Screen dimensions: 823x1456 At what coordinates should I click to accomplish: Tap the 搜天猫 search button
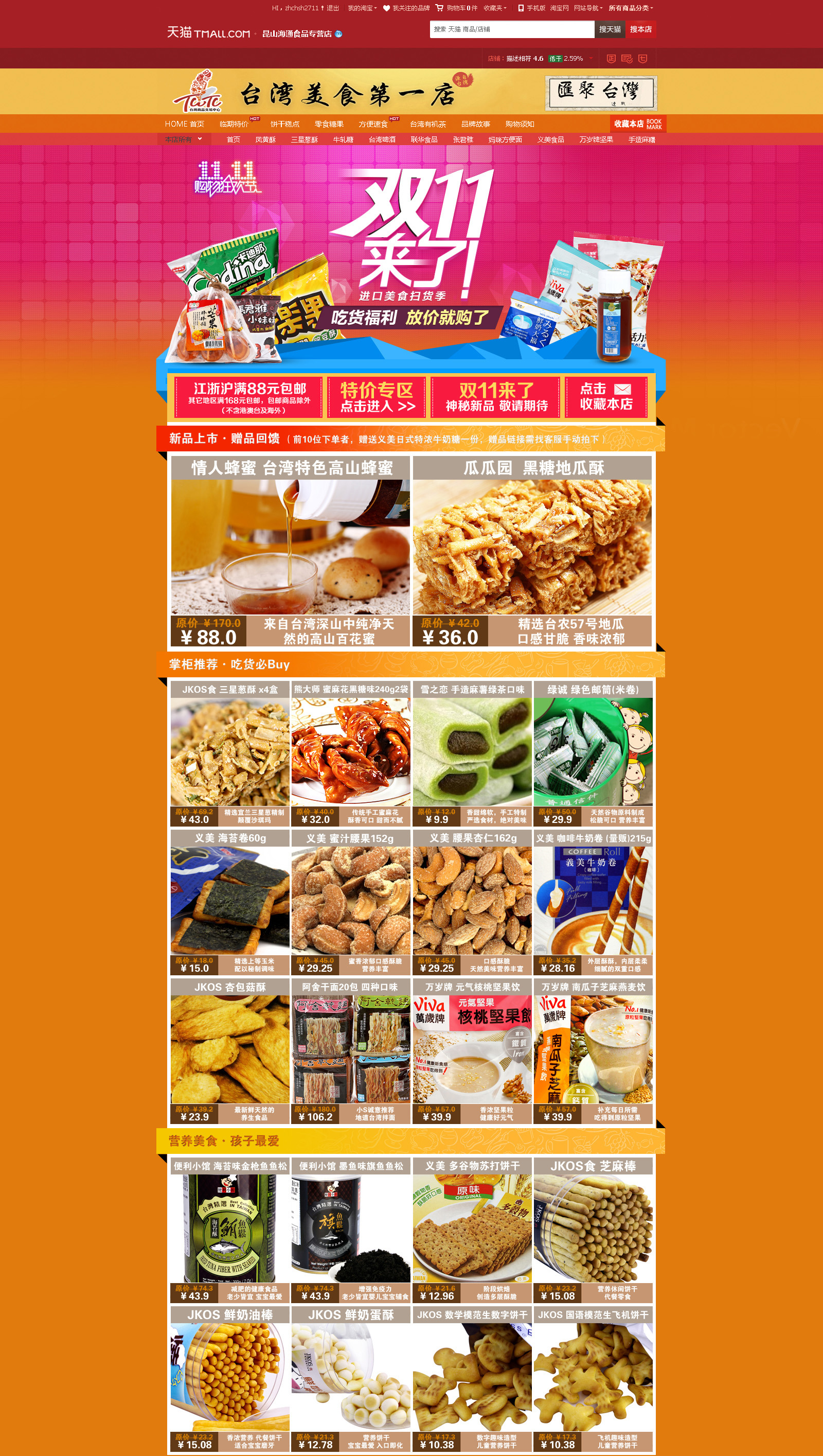[x=610, y=29]
